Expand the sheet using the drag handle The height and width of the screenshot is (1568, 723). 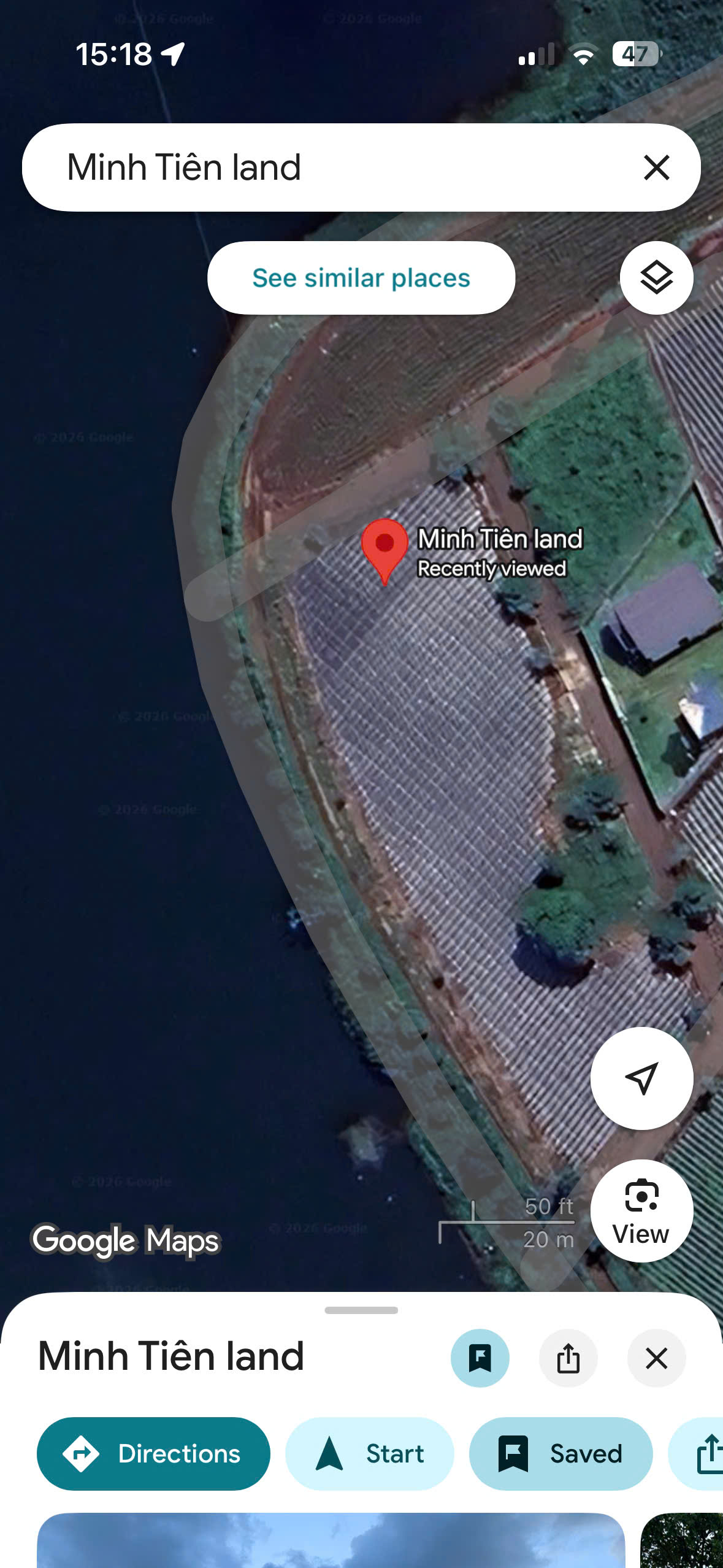(361, 1310)
